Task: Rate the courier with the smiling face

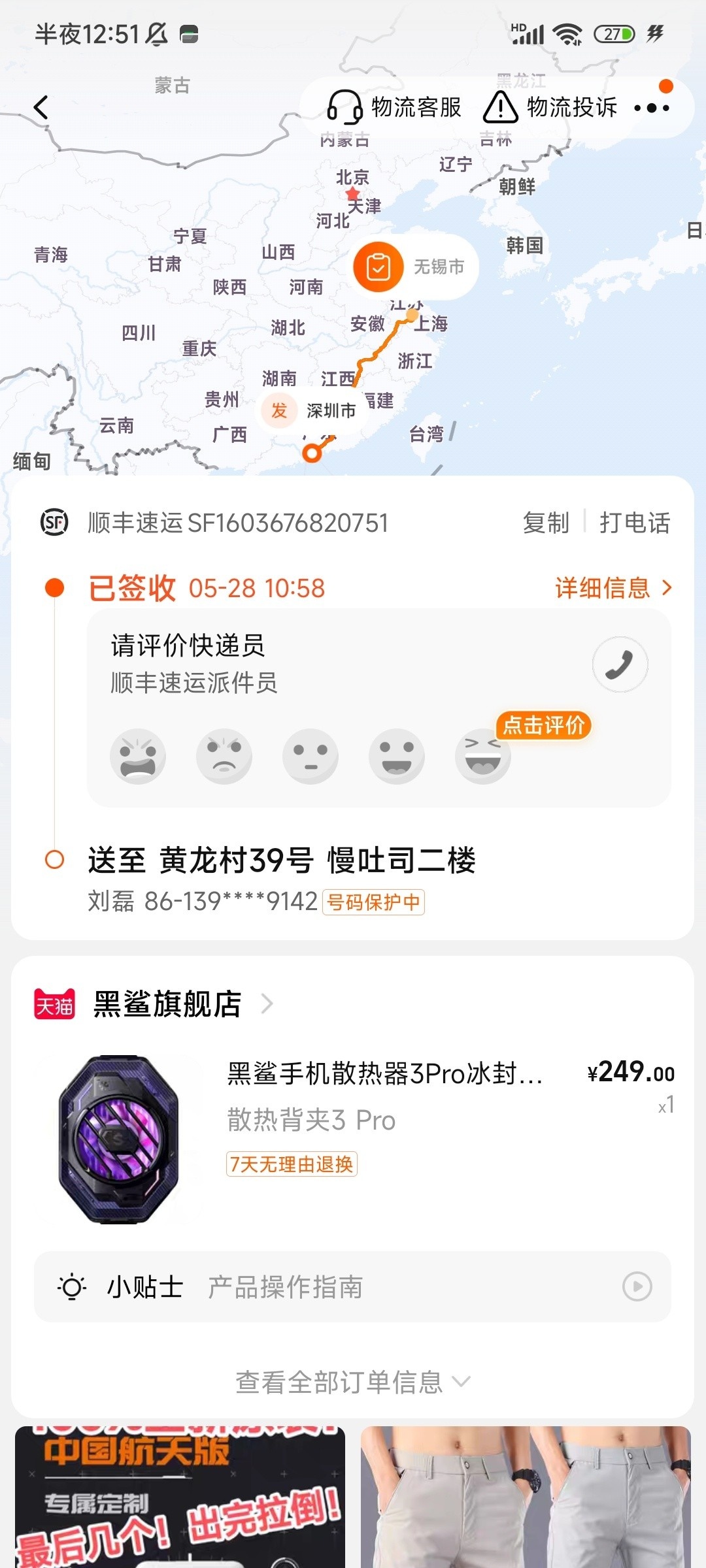Action: (396, 756)
